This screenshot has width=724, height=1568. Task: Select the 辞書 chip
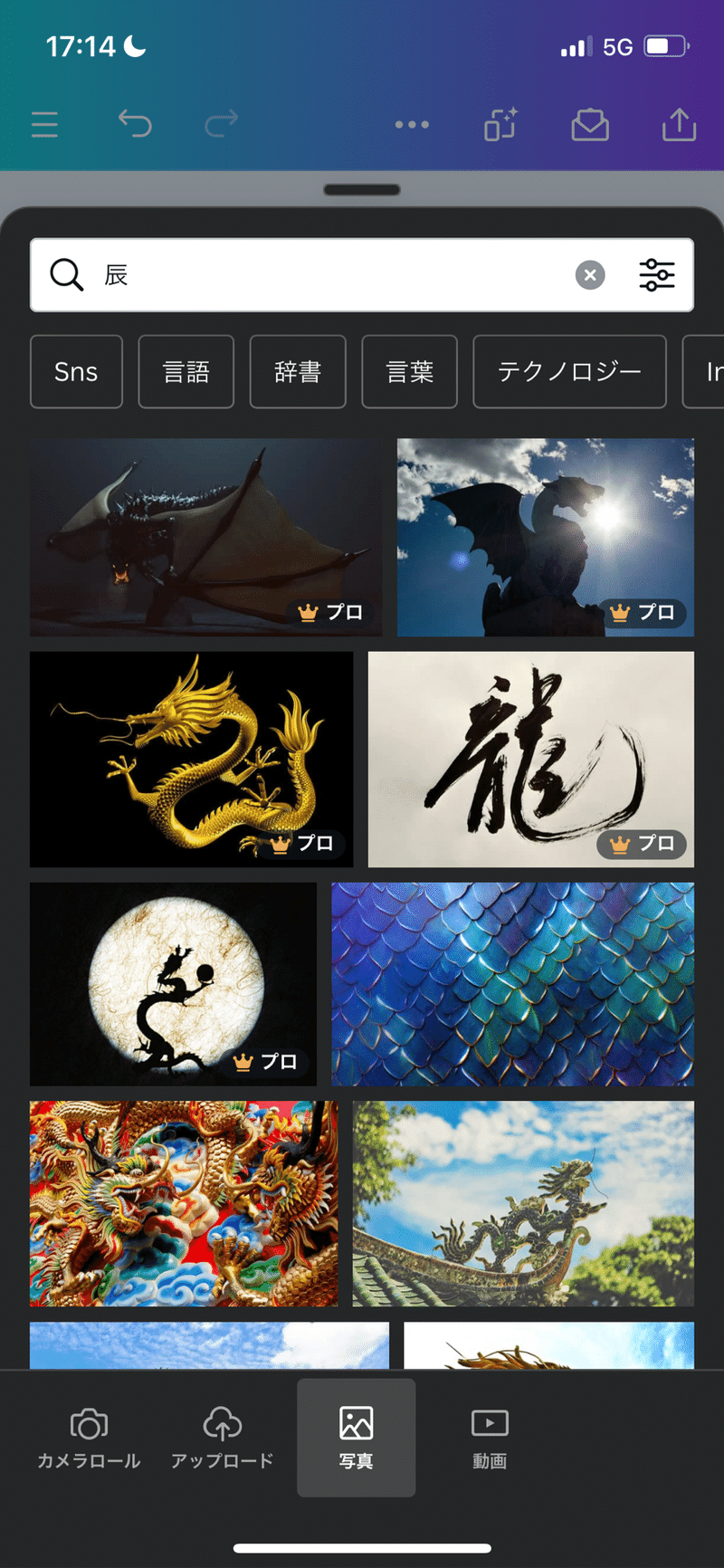(x=298, y=372)
